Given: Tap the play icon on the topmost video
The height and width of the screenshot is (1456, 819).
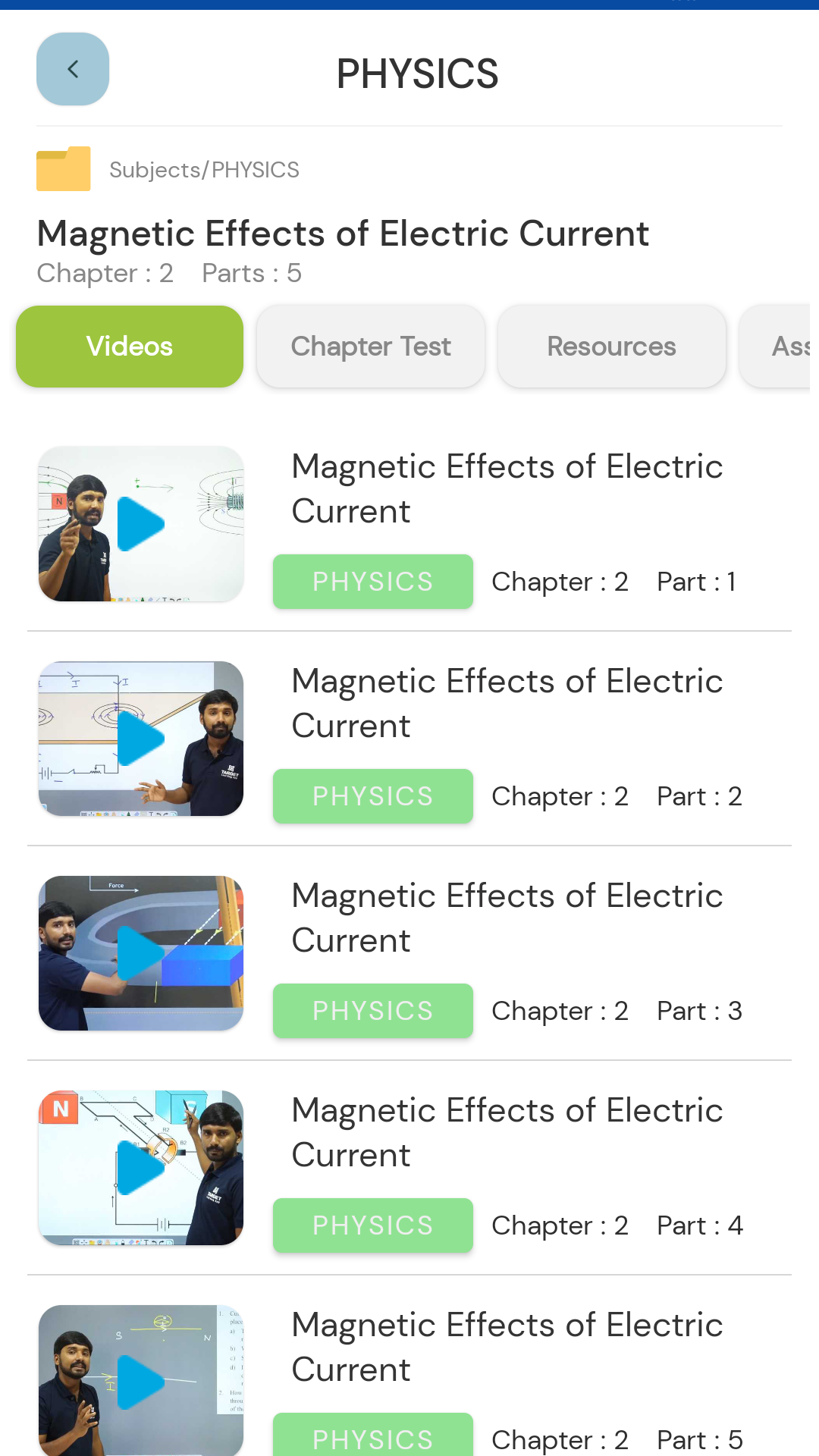Looking at the screenshot, I should [x=141, y=524].
